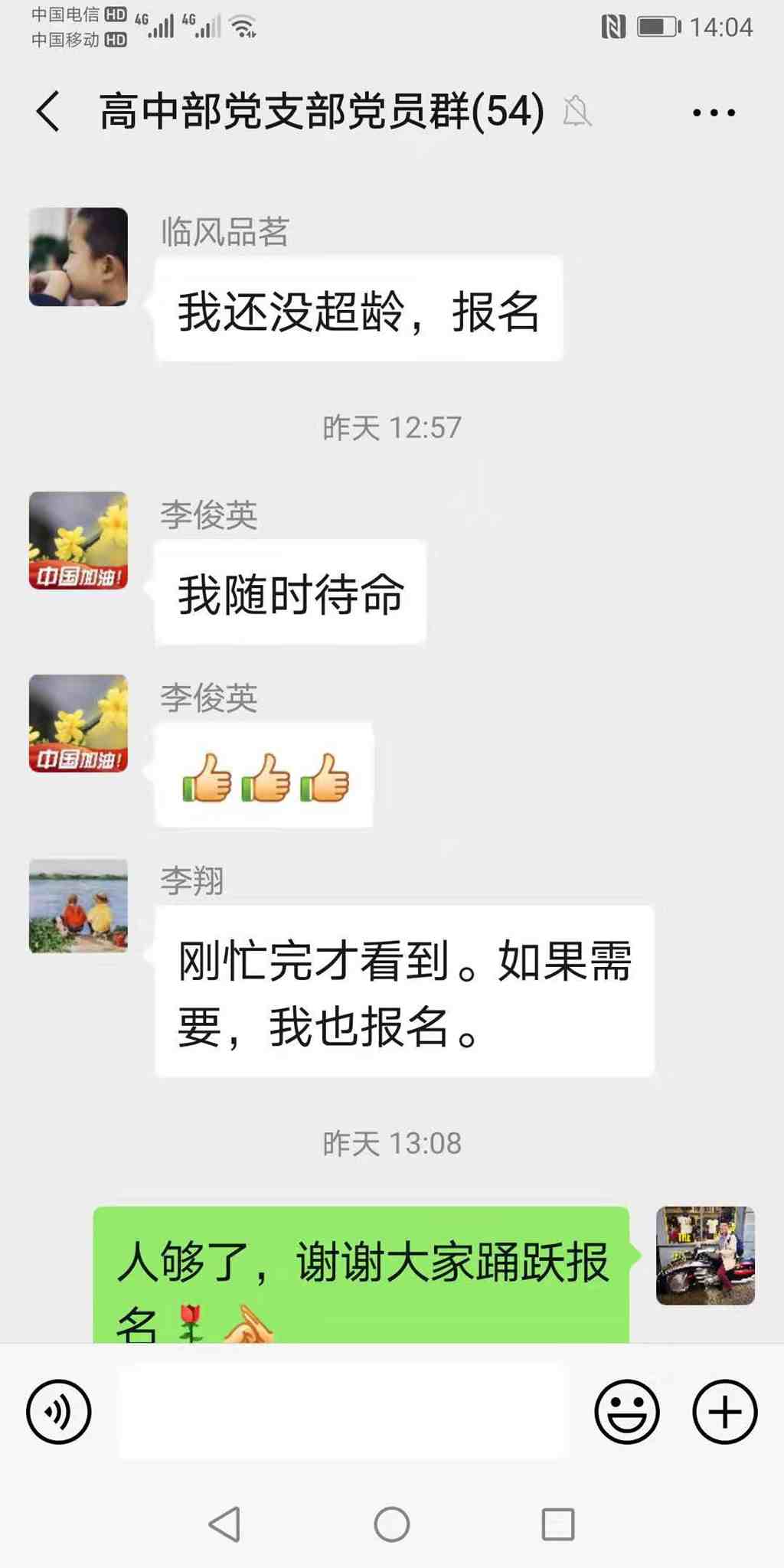Open the emoji sticker panel
Screen dimensions: 784x1568
(626, 1412)
